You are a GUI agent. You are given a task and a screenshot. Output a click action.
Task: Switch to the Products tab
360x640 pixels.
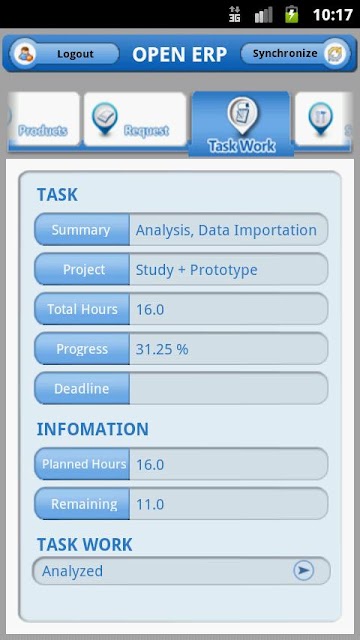pyautogui.click(x=44, y=119)
